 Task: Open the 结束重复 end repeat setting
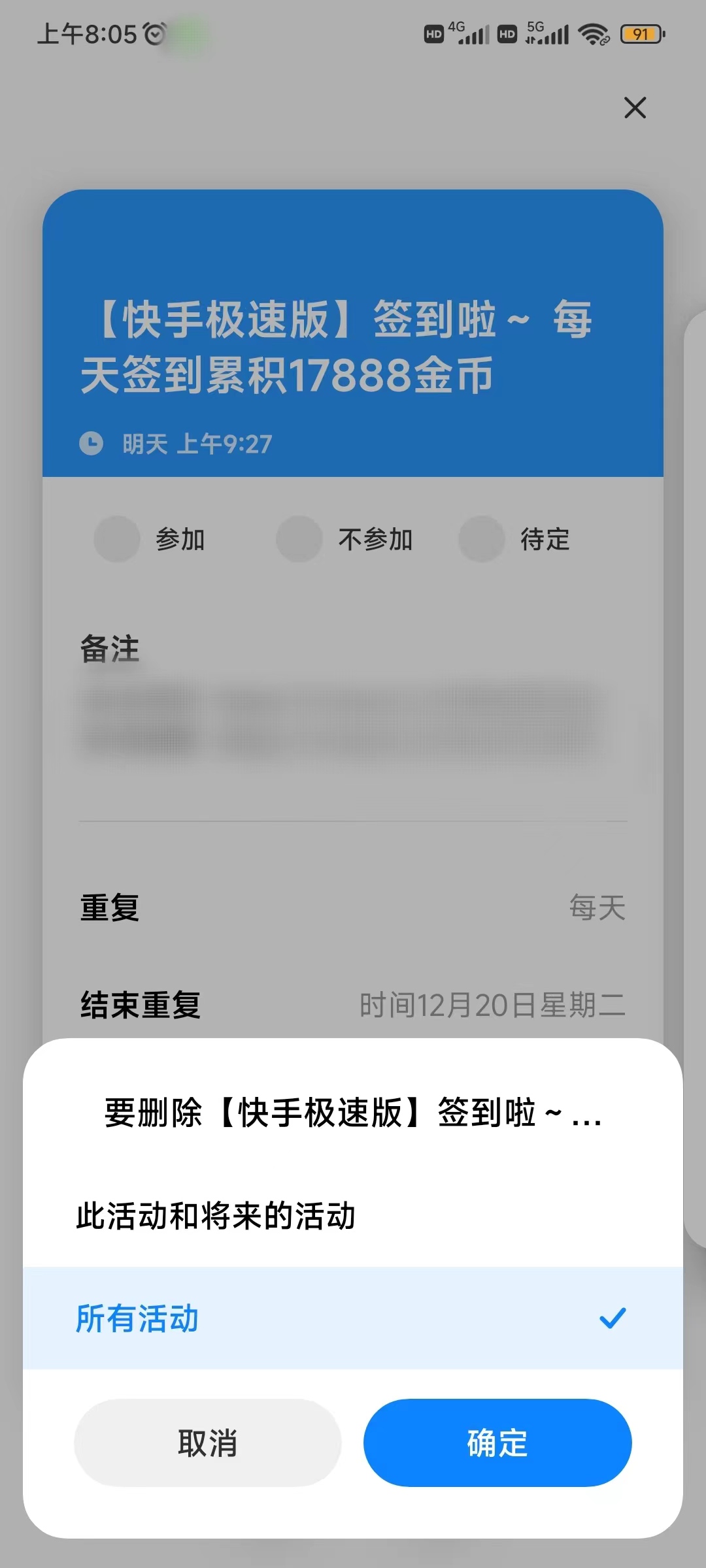tap(353, 1006)
